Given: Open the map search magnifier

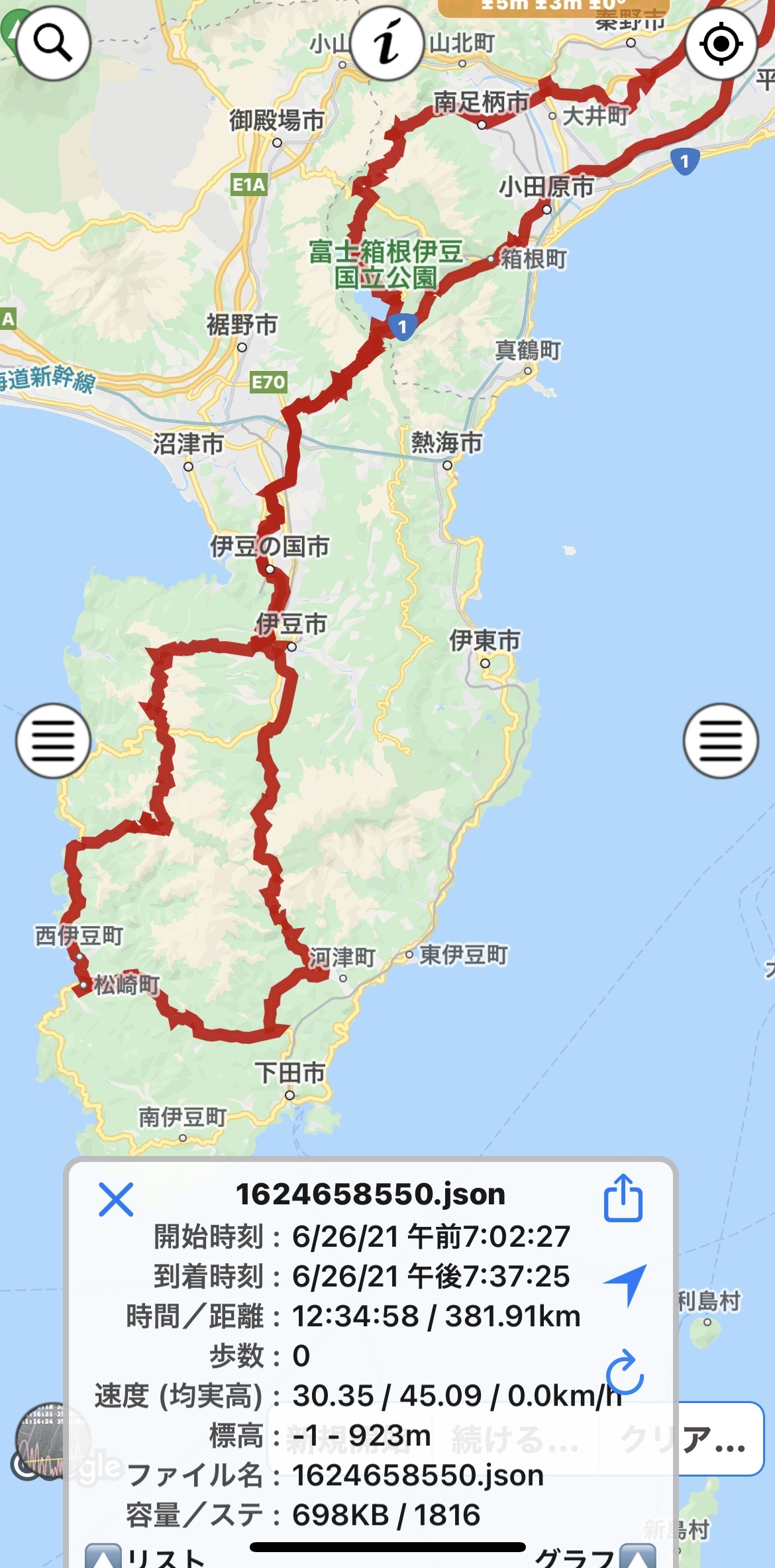Looking at the screenshot, I should click(x=53, y=44).
